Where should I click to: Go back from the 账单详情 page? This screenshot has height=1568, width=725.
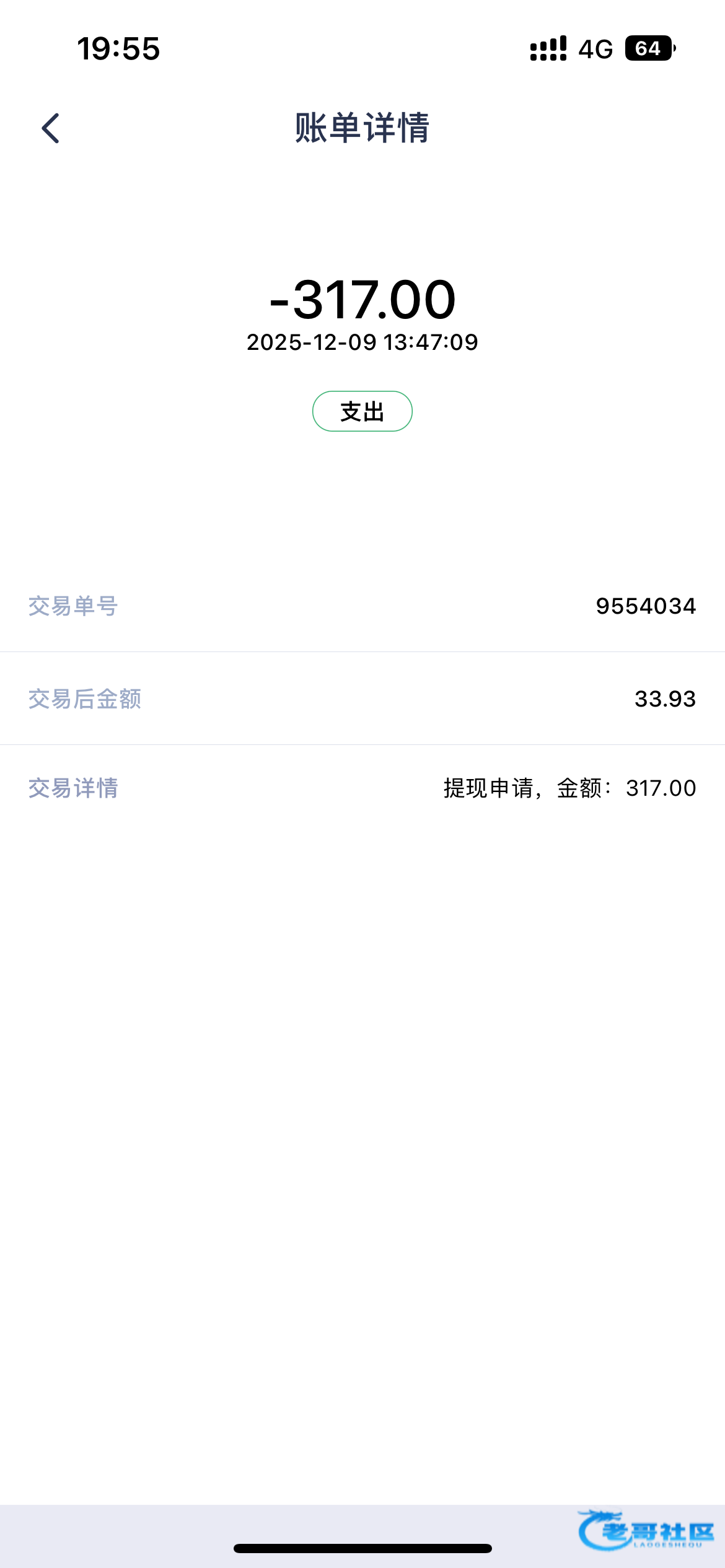pyautogui.click(x=51, y=128)
